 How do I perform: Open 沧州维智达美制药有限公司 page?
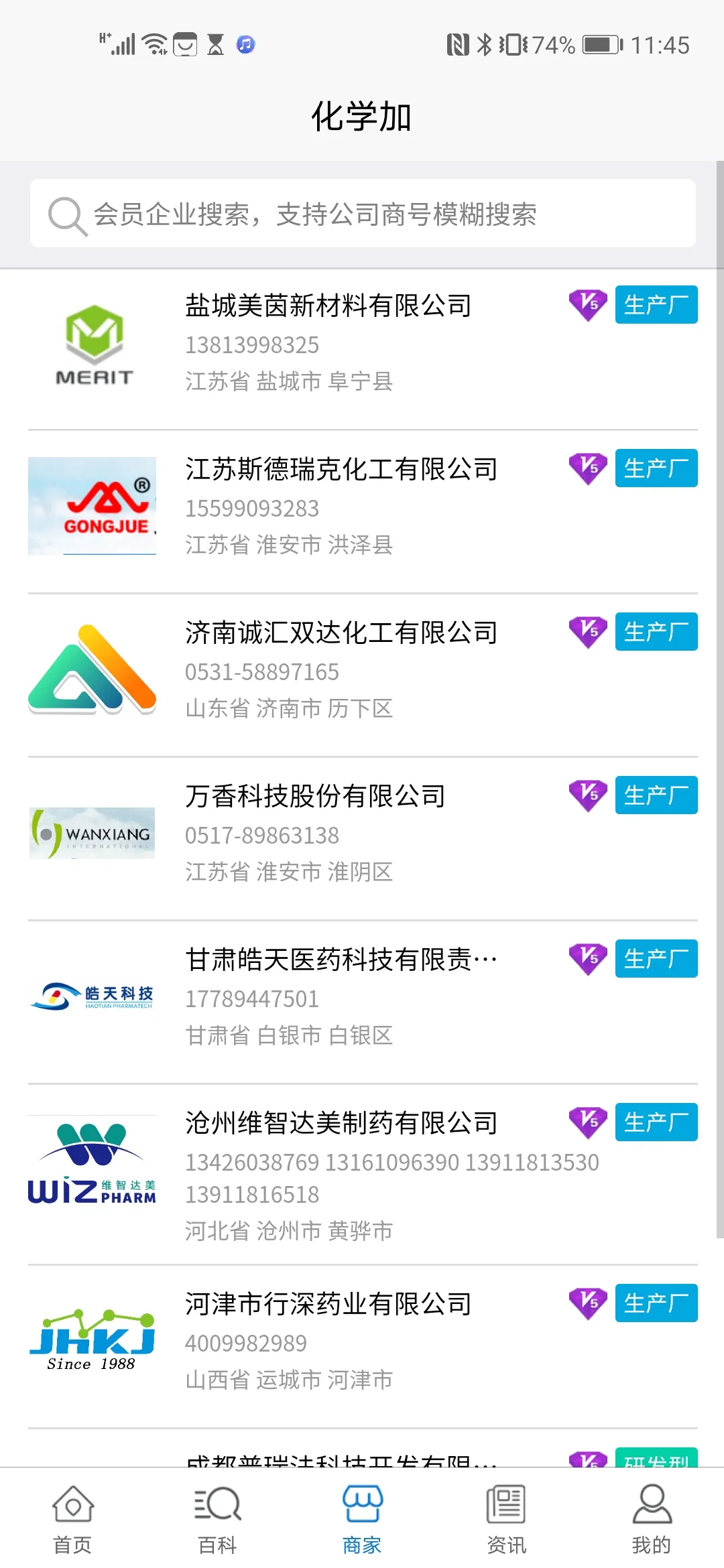point(341,1123)
